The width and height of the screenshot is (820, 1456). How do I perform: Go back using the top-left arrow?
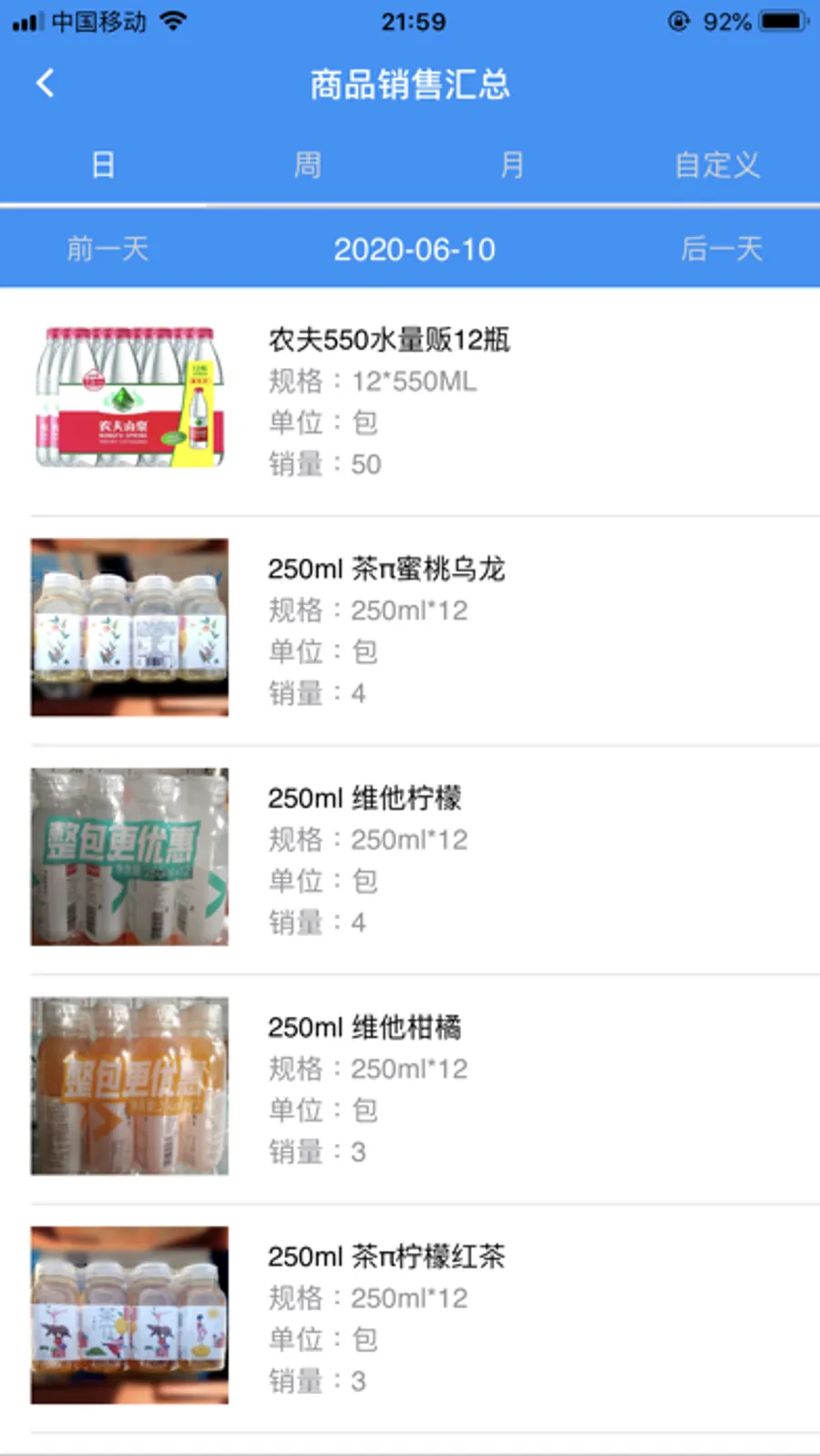click(x=45, y=84)
